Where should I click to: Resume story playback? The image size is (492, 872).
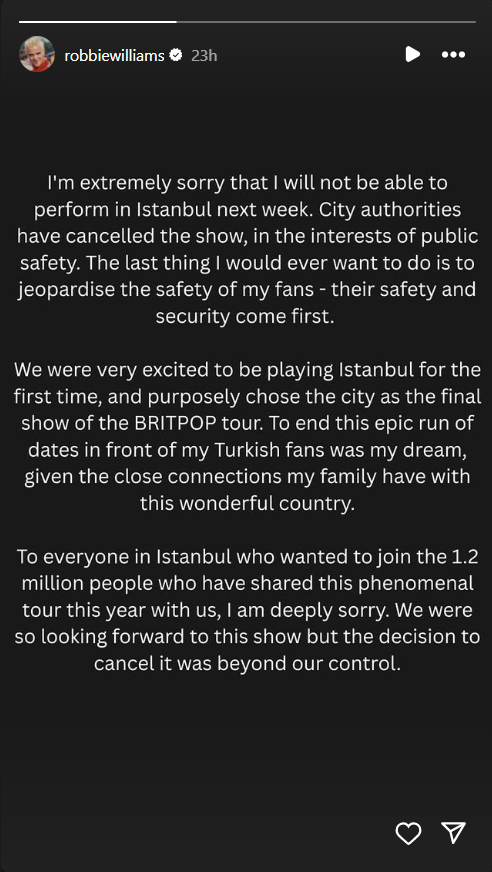click(413, 54)
